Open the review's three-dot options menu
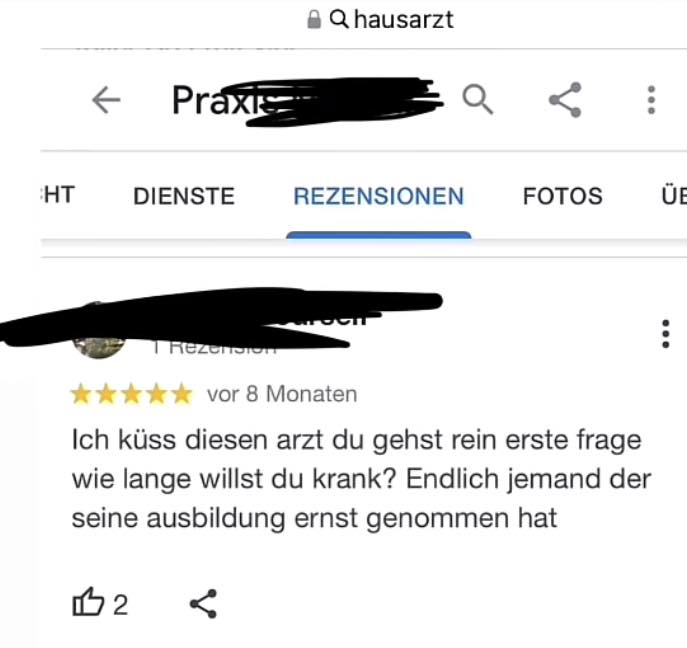This screenshot has width=687, height=648. (x=665, y=334)
